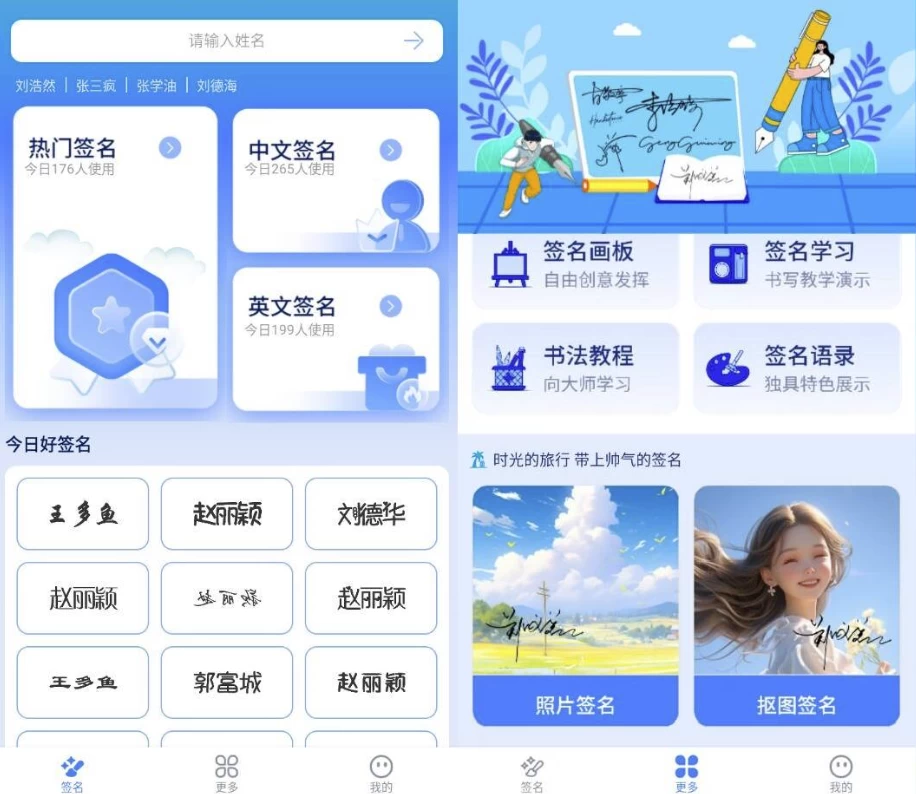Viewport: 916px width, 794px height.
Task: Pick the suggested name 张学油
Action: [x=156, y=86]
